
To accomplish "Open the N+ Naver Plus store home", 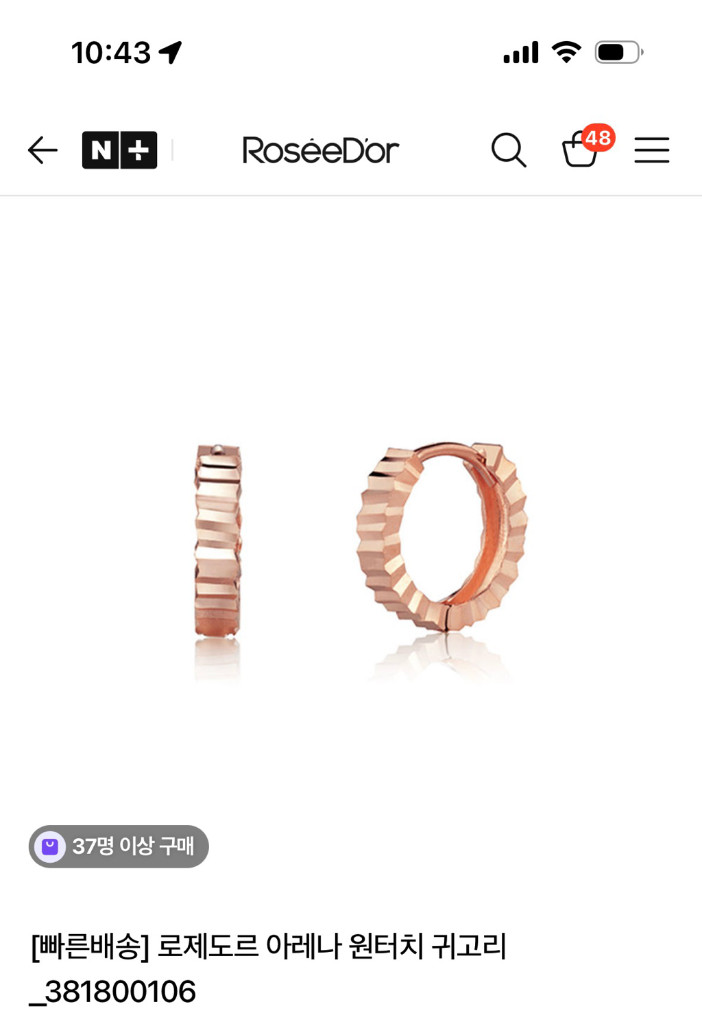I will click(x=120, y=151).
